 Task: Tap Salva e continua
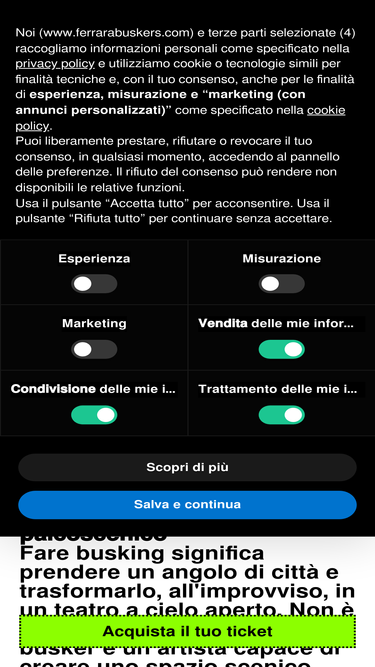[188, 505]
